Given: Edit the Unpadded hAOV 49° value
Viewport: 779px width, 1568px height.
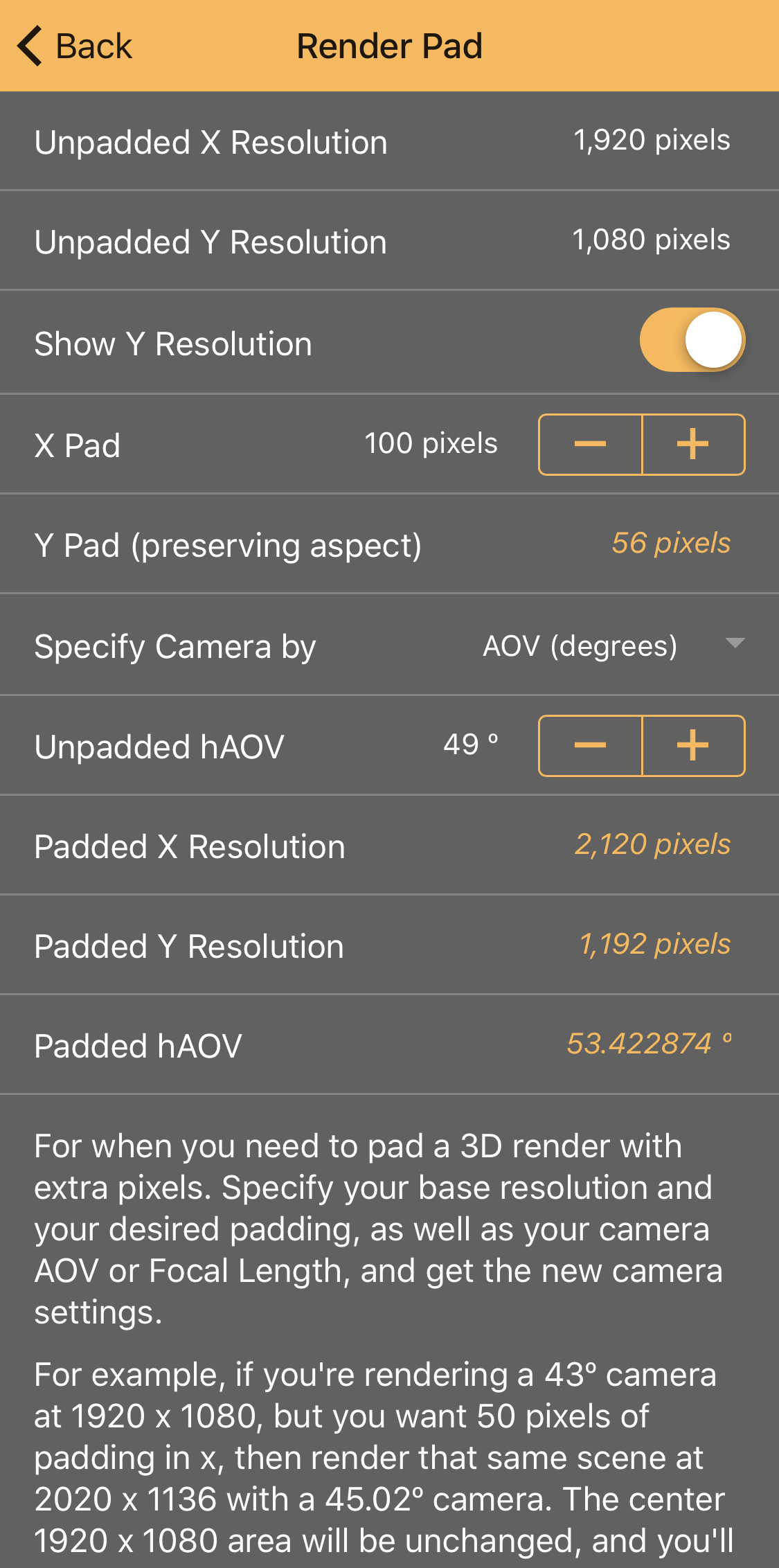Looking at the screenshot, I should (471, 745).
